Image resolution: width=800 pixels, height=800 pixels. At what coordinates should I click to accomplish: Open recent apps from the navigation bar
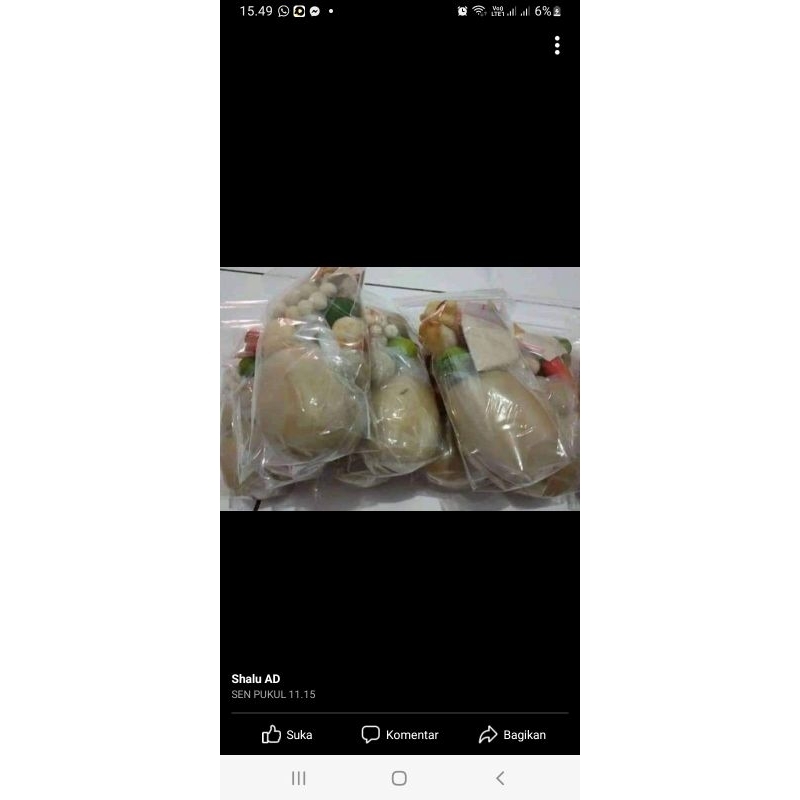tap(298, 778)
